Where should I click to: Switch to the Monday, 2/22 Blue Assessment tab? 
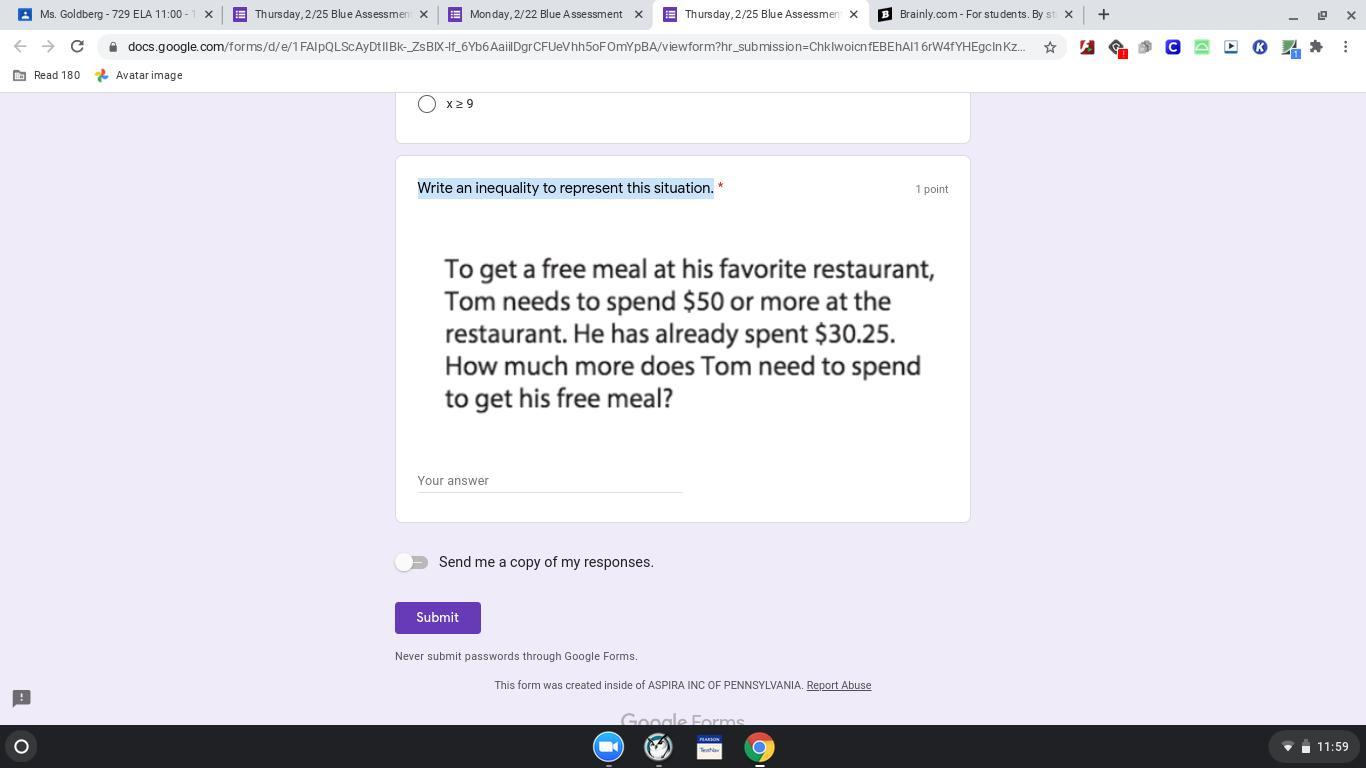click(545, 15)
